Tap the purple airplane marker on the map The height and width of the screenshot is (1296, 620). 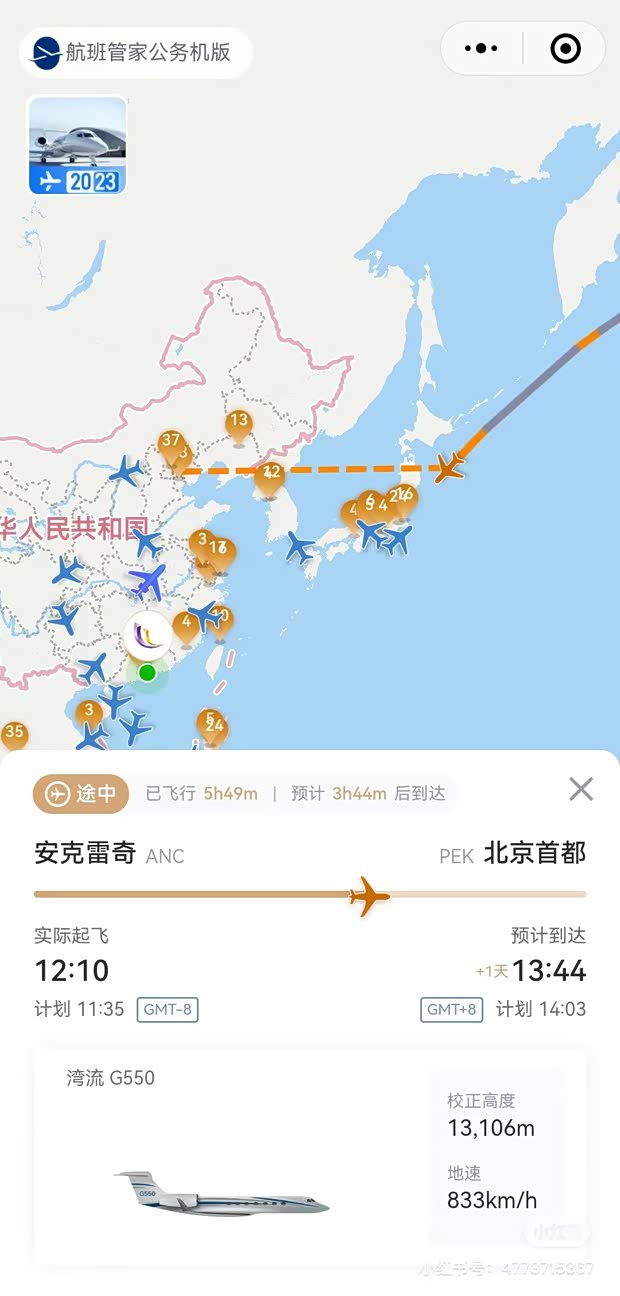148,581
